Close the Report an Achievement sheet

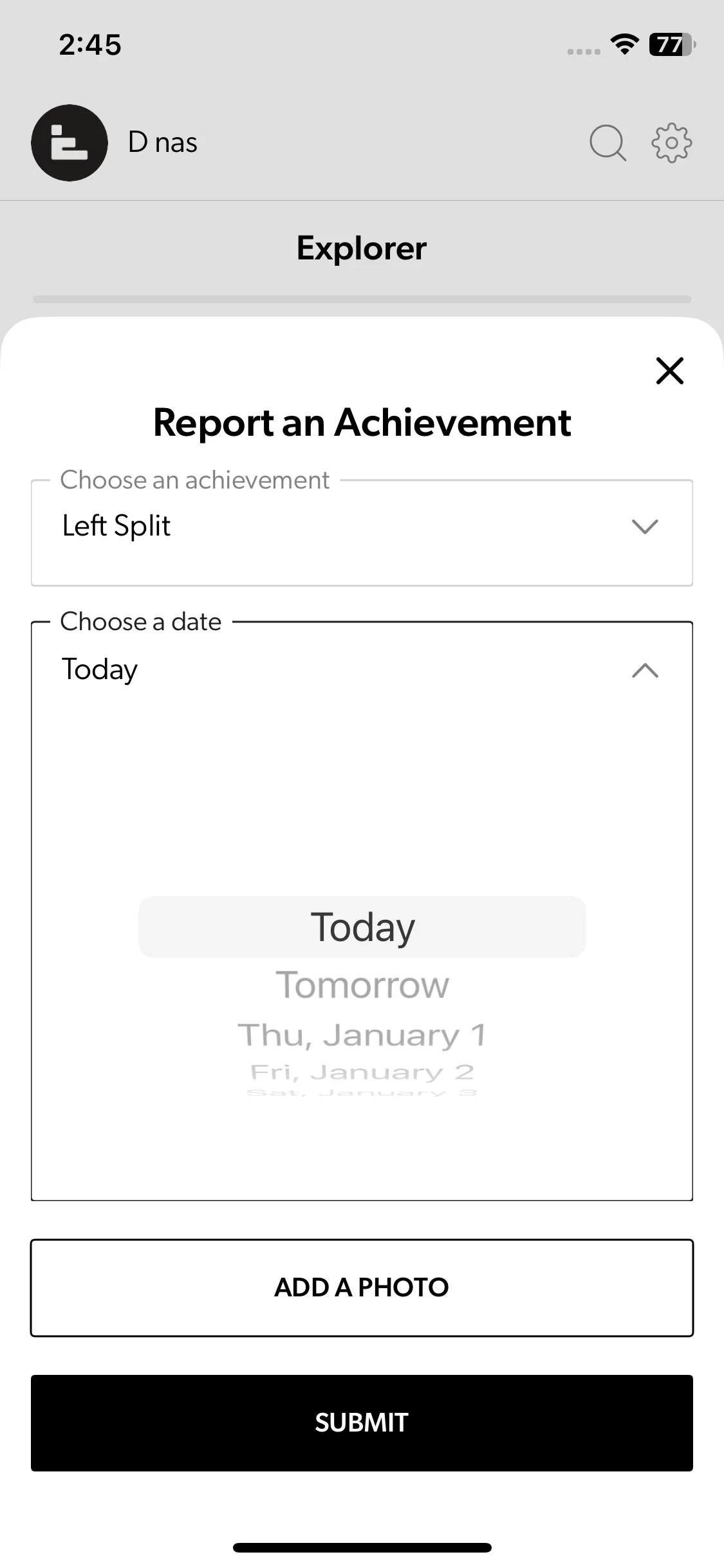tap(669, 371)
